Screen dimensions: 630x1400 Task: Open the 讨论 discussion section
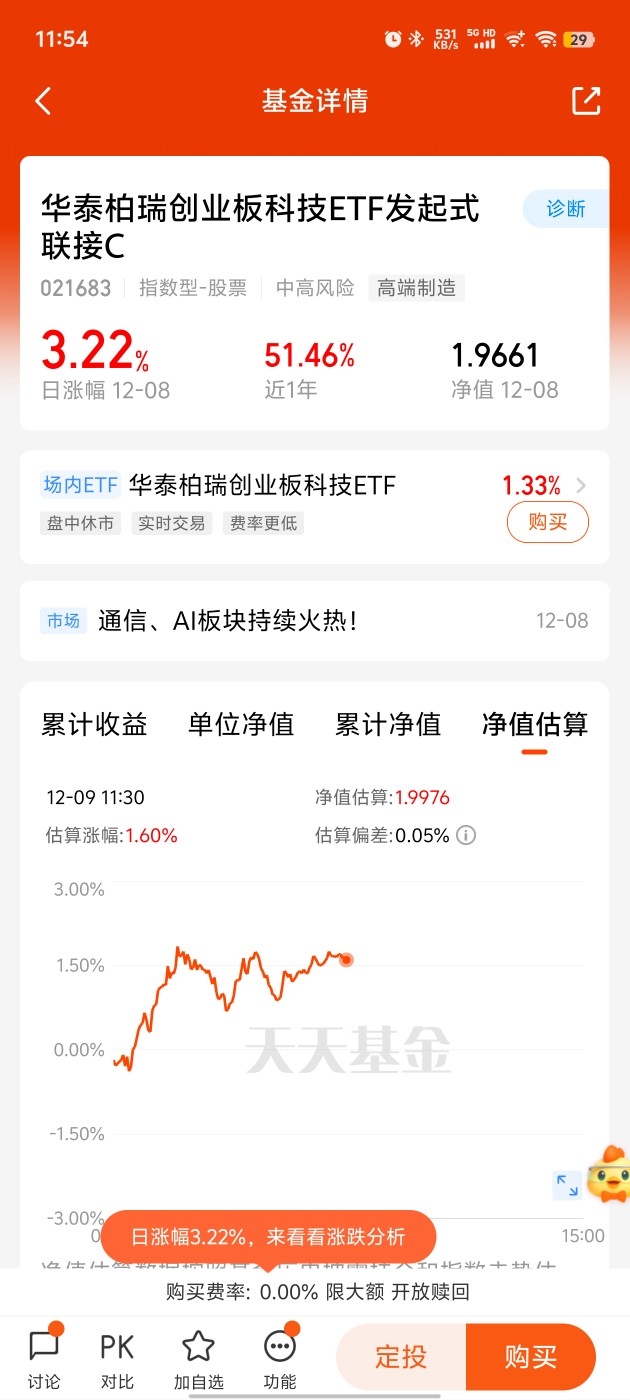44,1357
